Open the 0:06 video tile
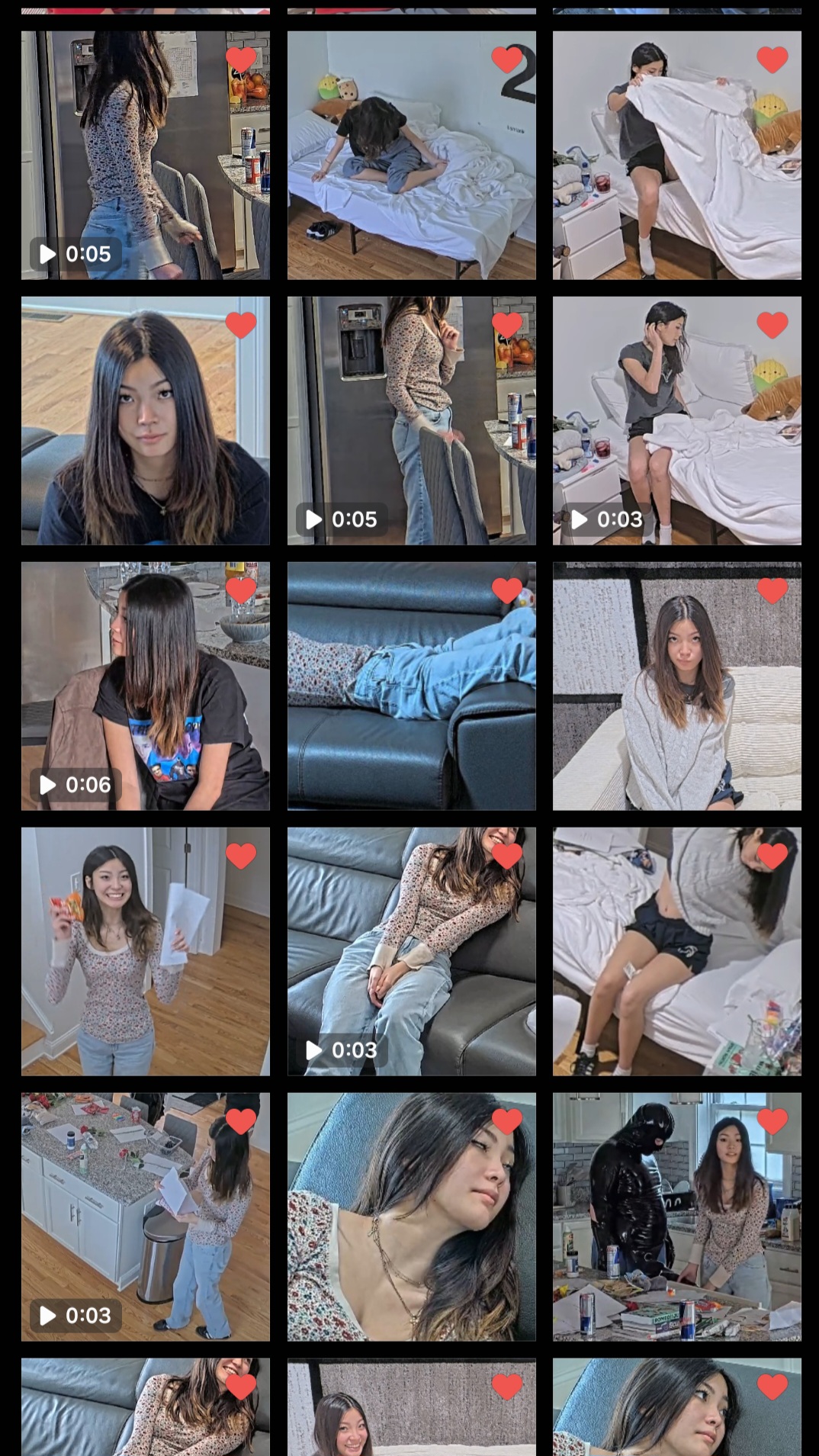The height and width of the screenshot is (1456, 819). pyautogui.click(x=145, y=686)
